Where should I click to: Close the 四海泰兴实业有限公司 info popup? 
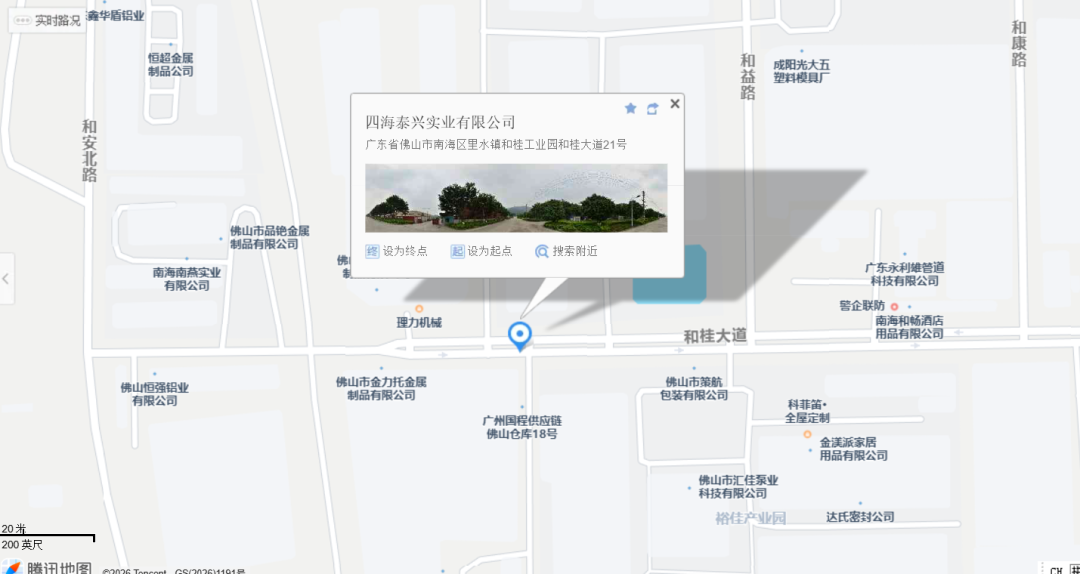point(675,103)
